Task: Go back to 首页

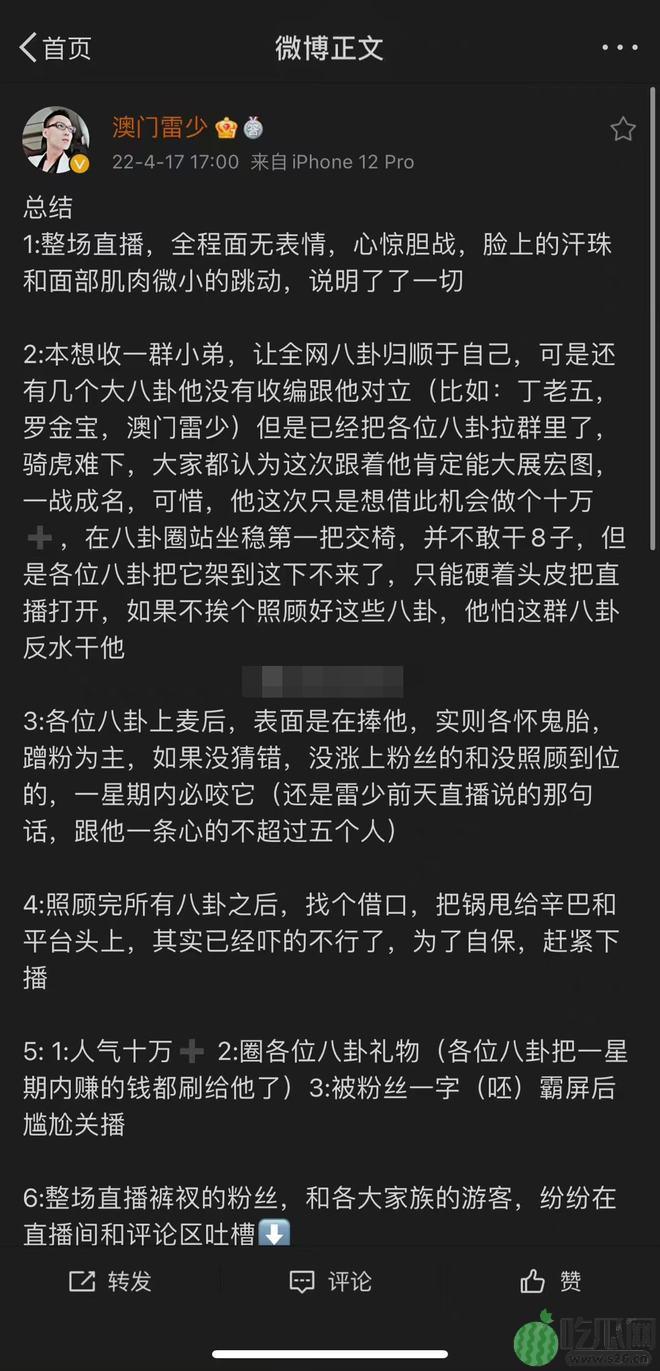Action: coord(55,47)
